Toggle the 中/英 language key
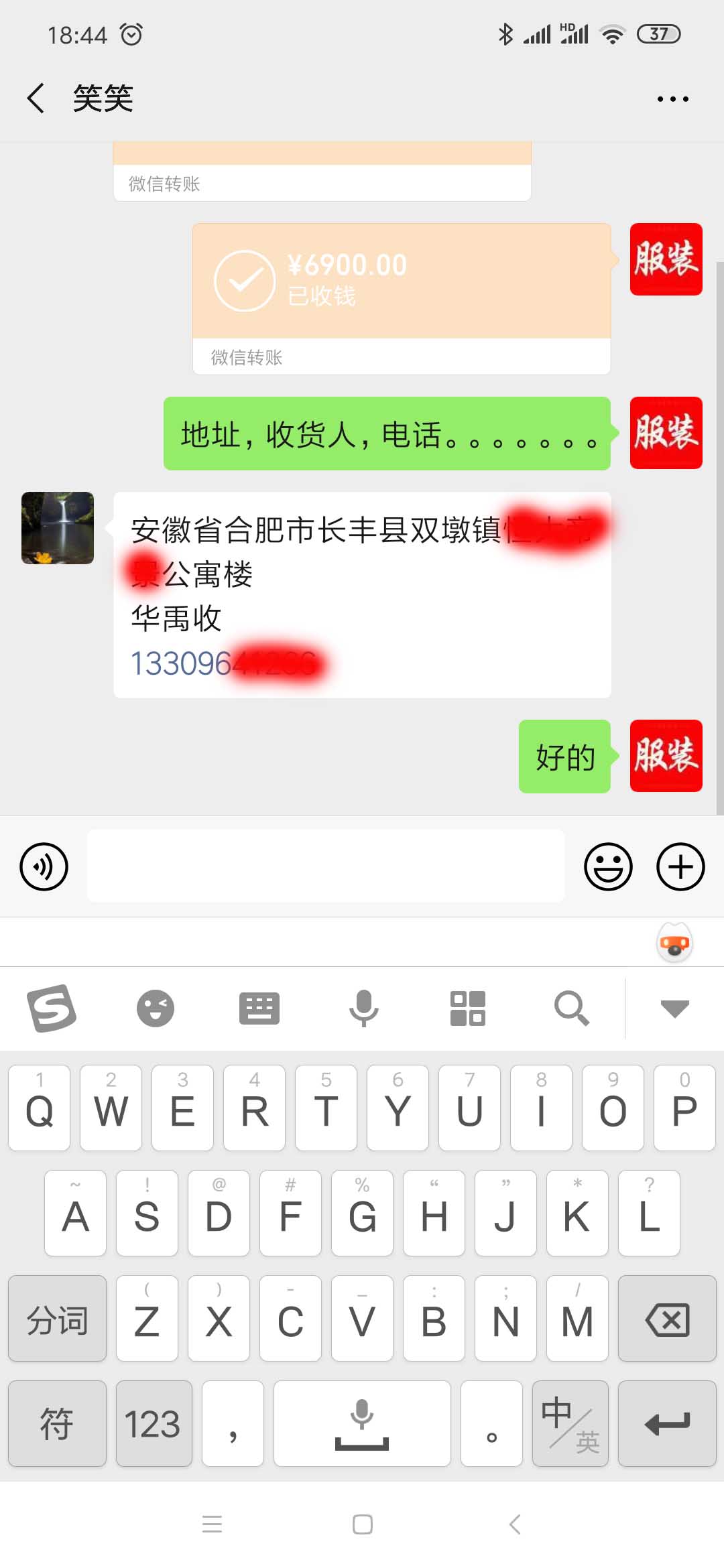 click(x=570, y=1423)
